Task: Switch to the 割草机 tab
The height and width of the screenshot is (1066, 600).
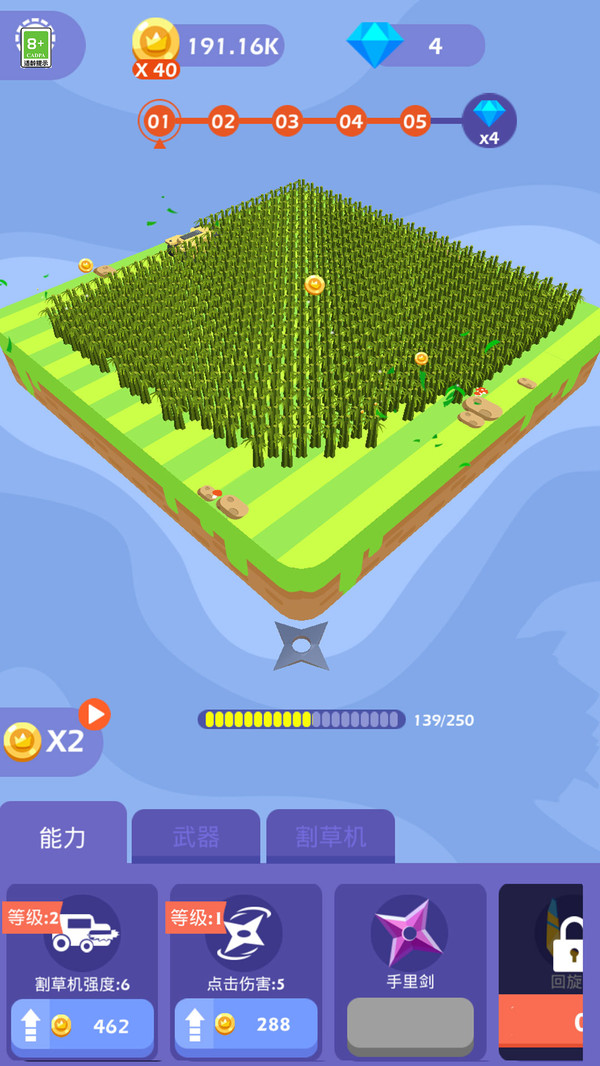Action: pos(330,837)
